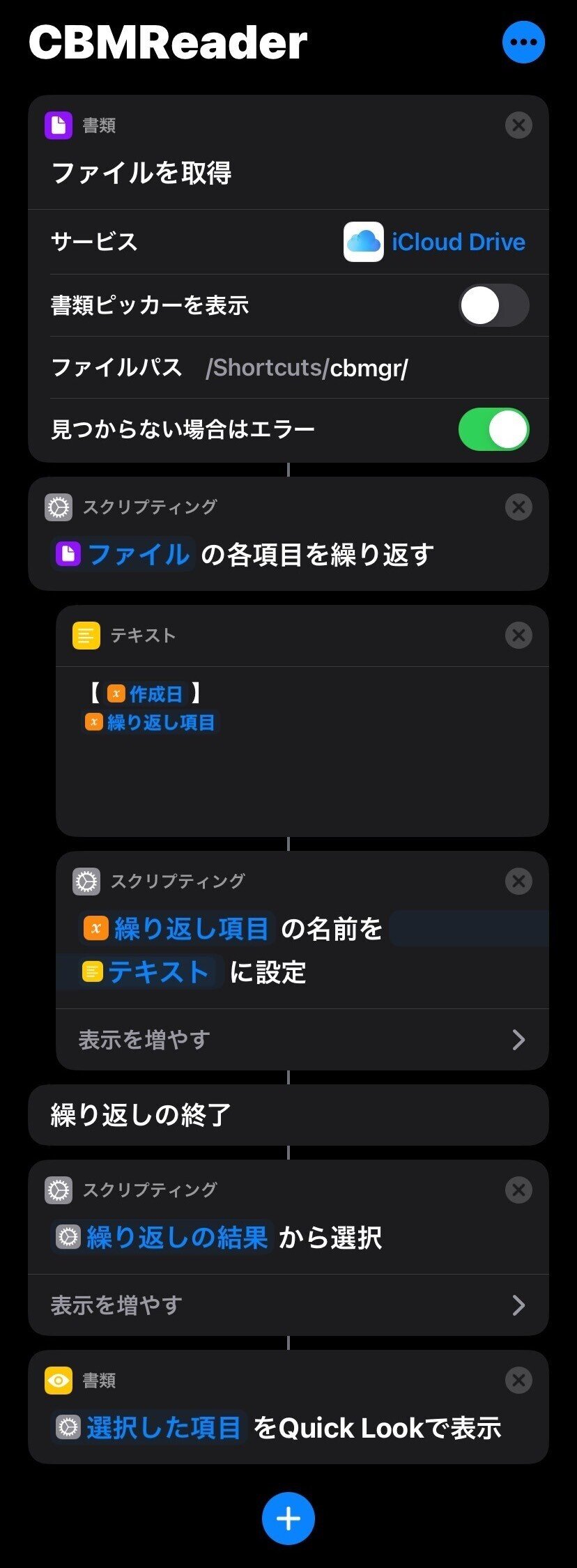Viewport: 577px width, 1568px height.
Task: Click the yellow テキスト icon on the text action
Action: pos(85,634)
